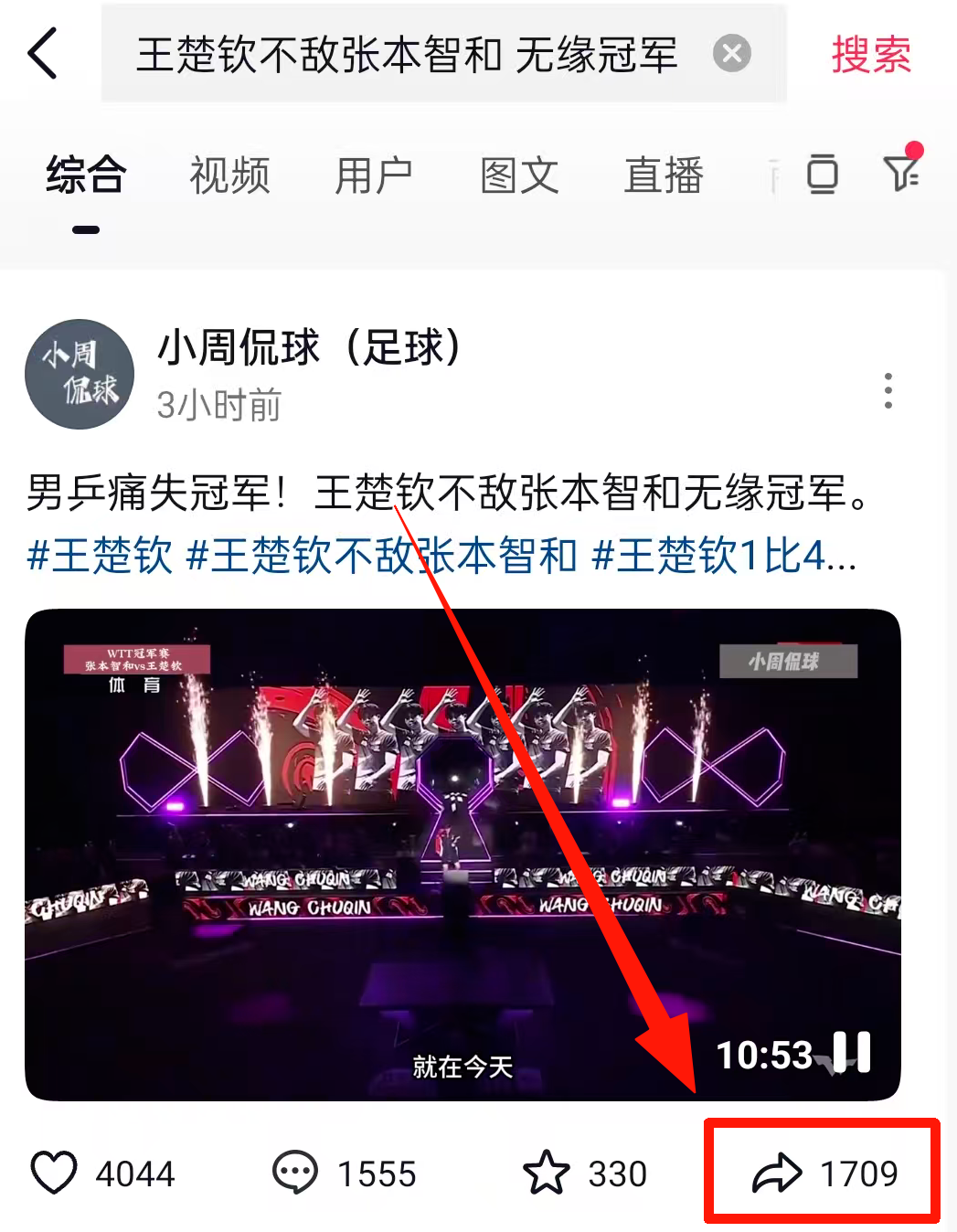Open 小周侃球 profile avatar
This screenshot has height=1232, width=957.
coord(80,375)
